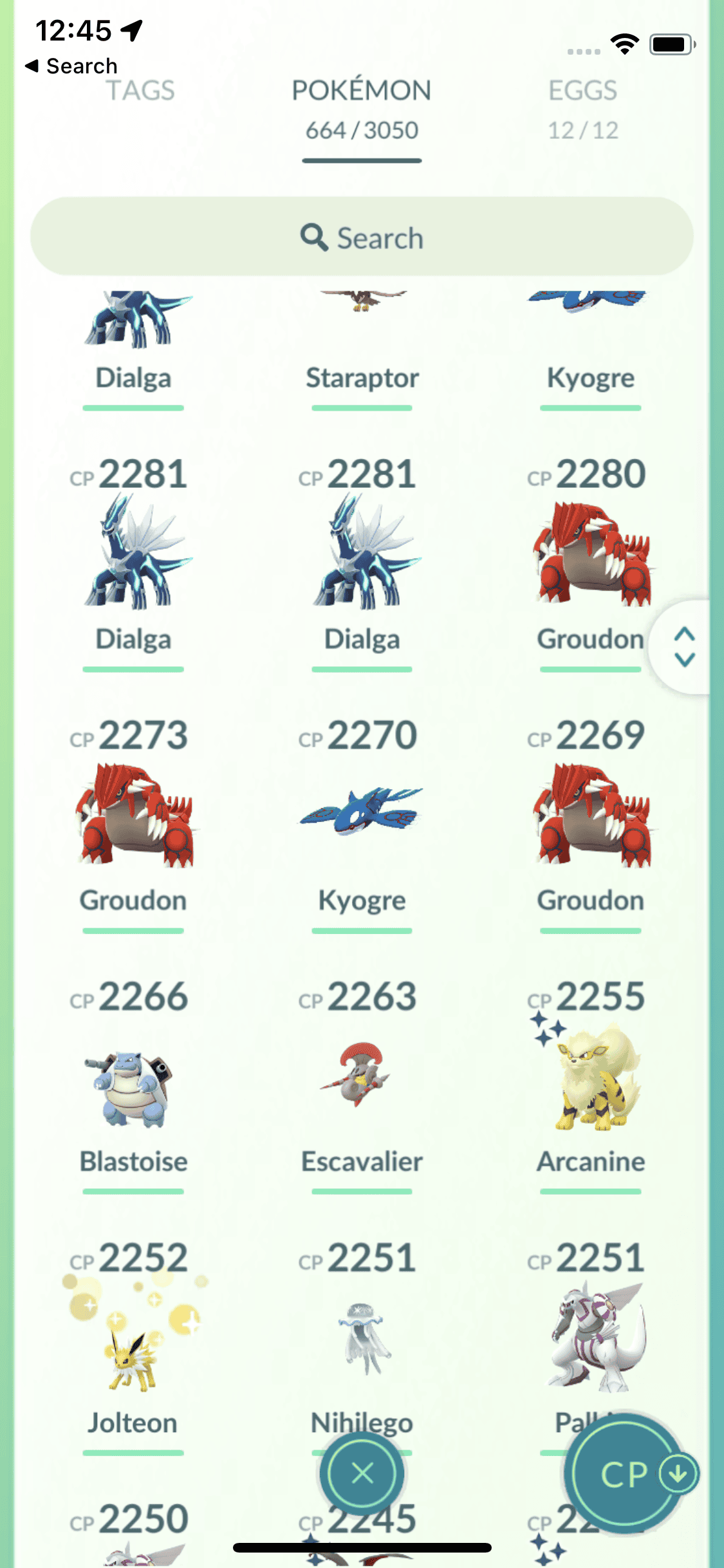View shiny Arcanine with CP 2255
The image size is (724, 1568).
(590, 1081)
